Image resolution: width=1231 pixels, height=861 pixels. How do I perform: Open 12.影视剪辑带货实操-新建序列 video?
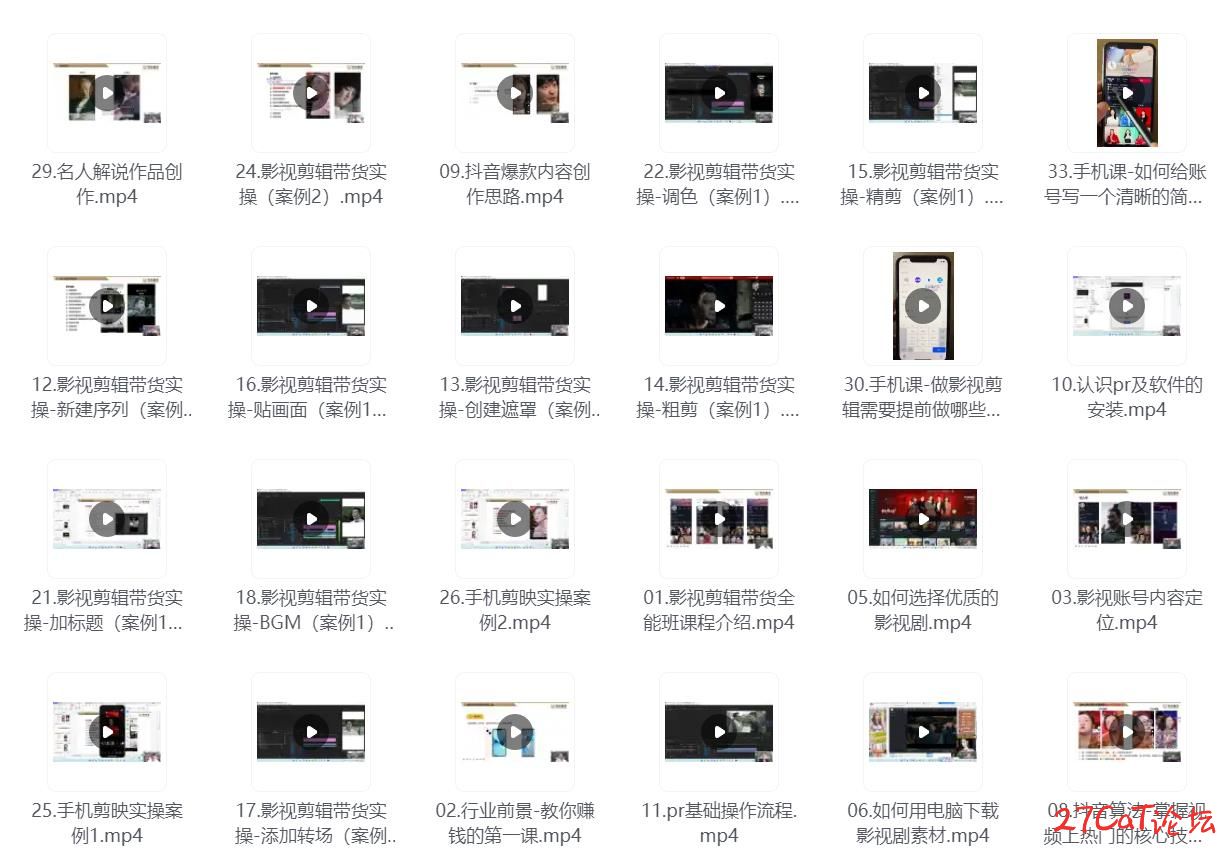107,306
